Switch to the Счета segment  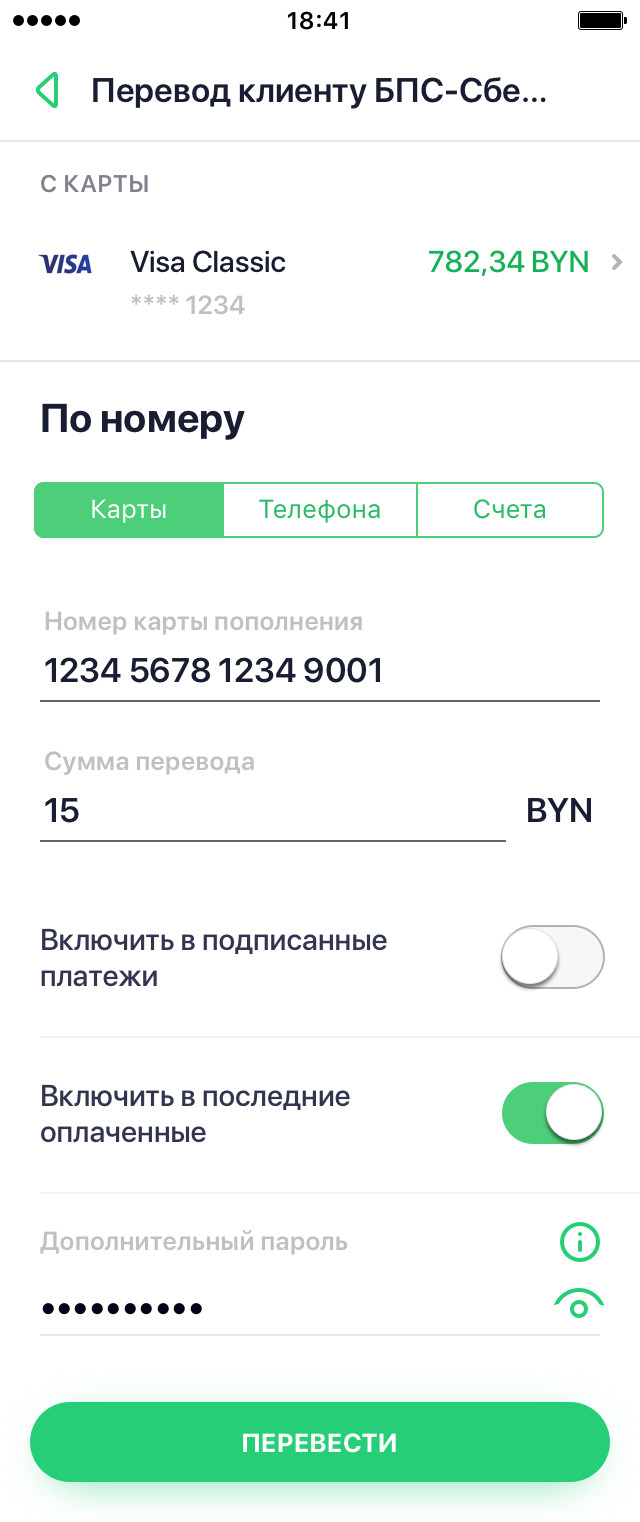point(509,510)
